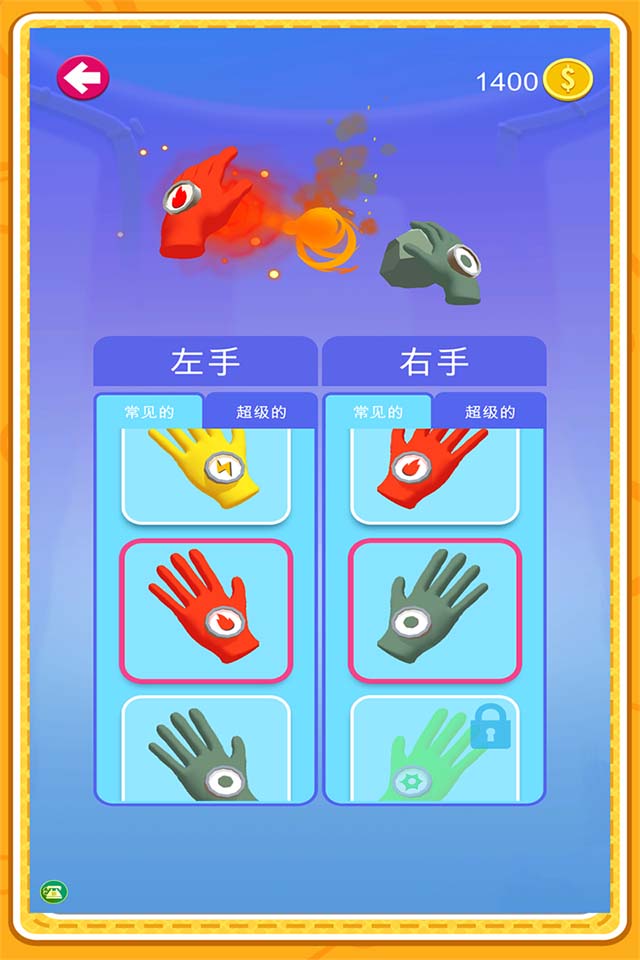640x960 pixels.
Task: Tap the gold coin balance icon
Action: click(567, 80)
